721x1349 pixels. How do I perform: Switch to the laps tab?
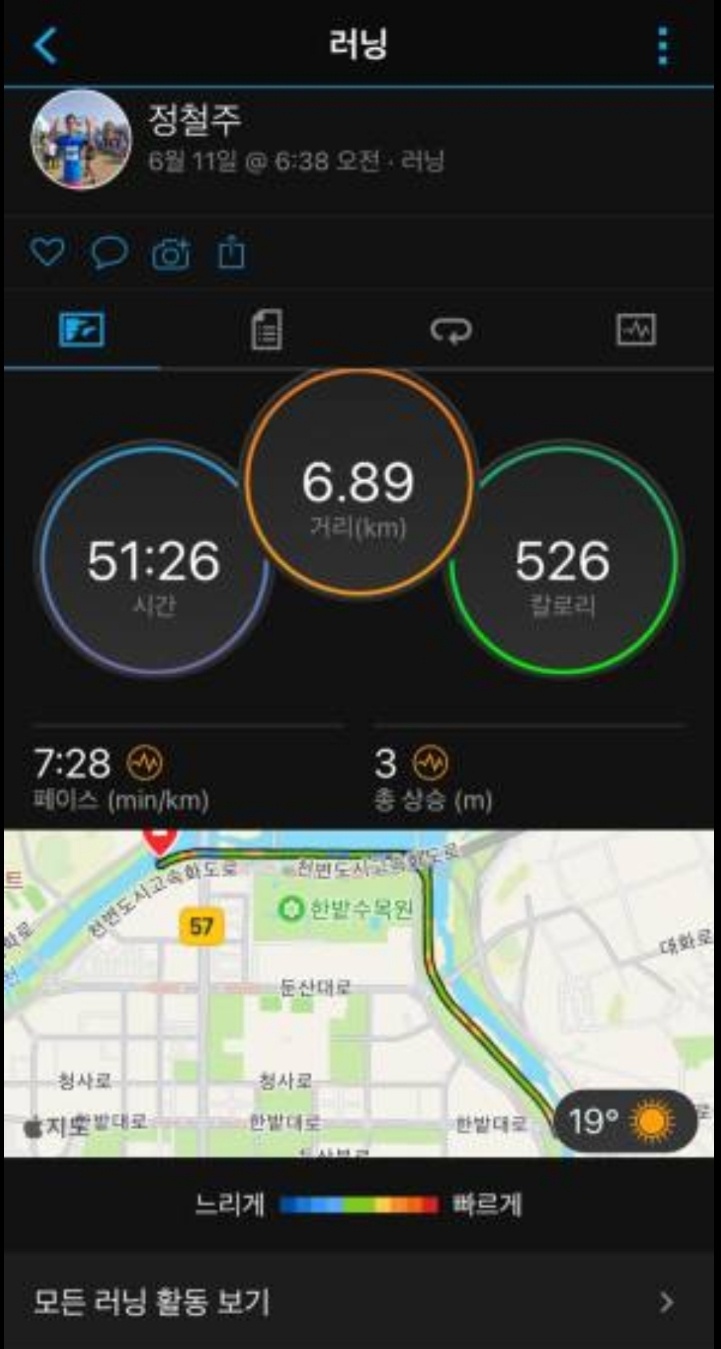pyautogui.click(x=451, y=331)
